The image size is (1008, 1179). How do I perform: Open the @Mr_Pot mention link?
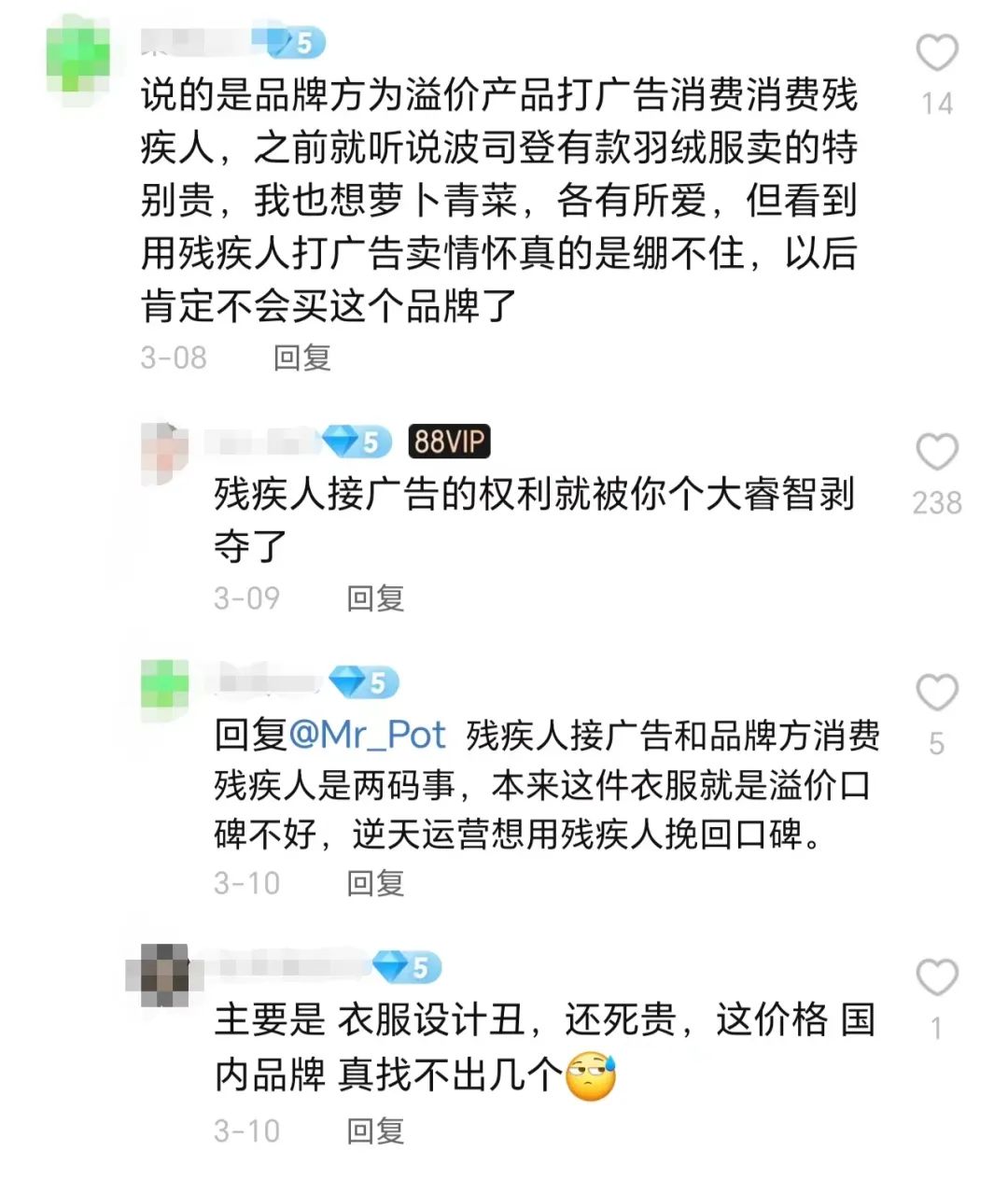(x=368, y=736)
